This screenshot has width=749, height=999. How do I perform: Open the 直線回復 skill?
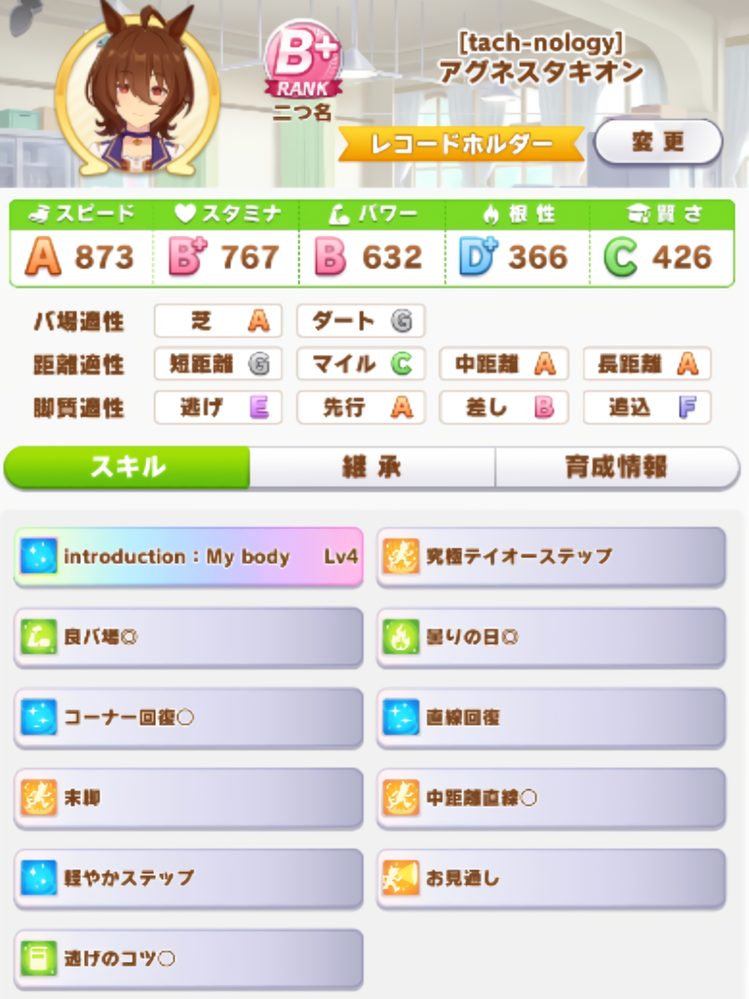[x=551, y=717]
